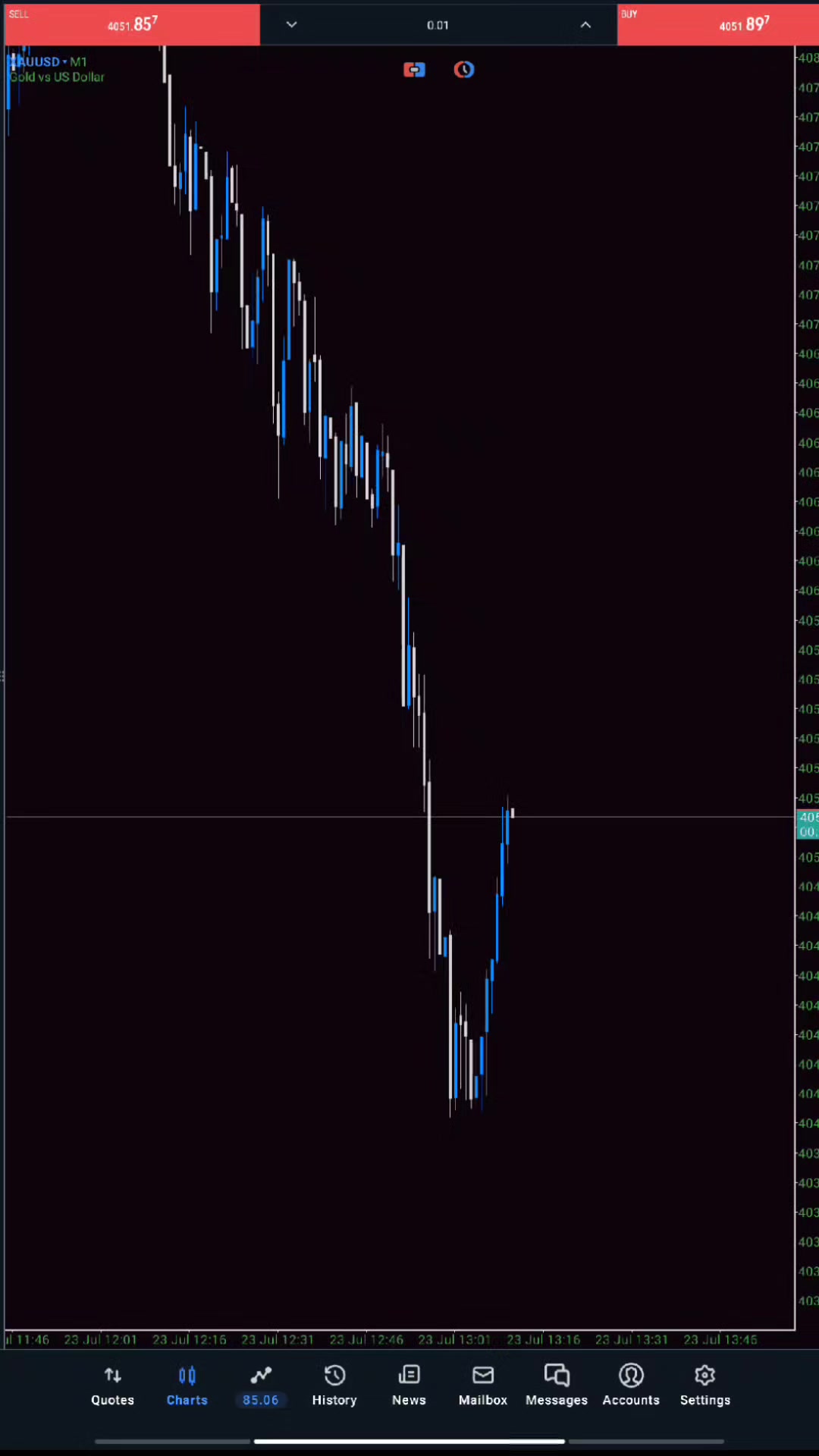Tap the red-blue clock icon on chart
This screenshot has height=1456, width=819.
coord(464,70)
